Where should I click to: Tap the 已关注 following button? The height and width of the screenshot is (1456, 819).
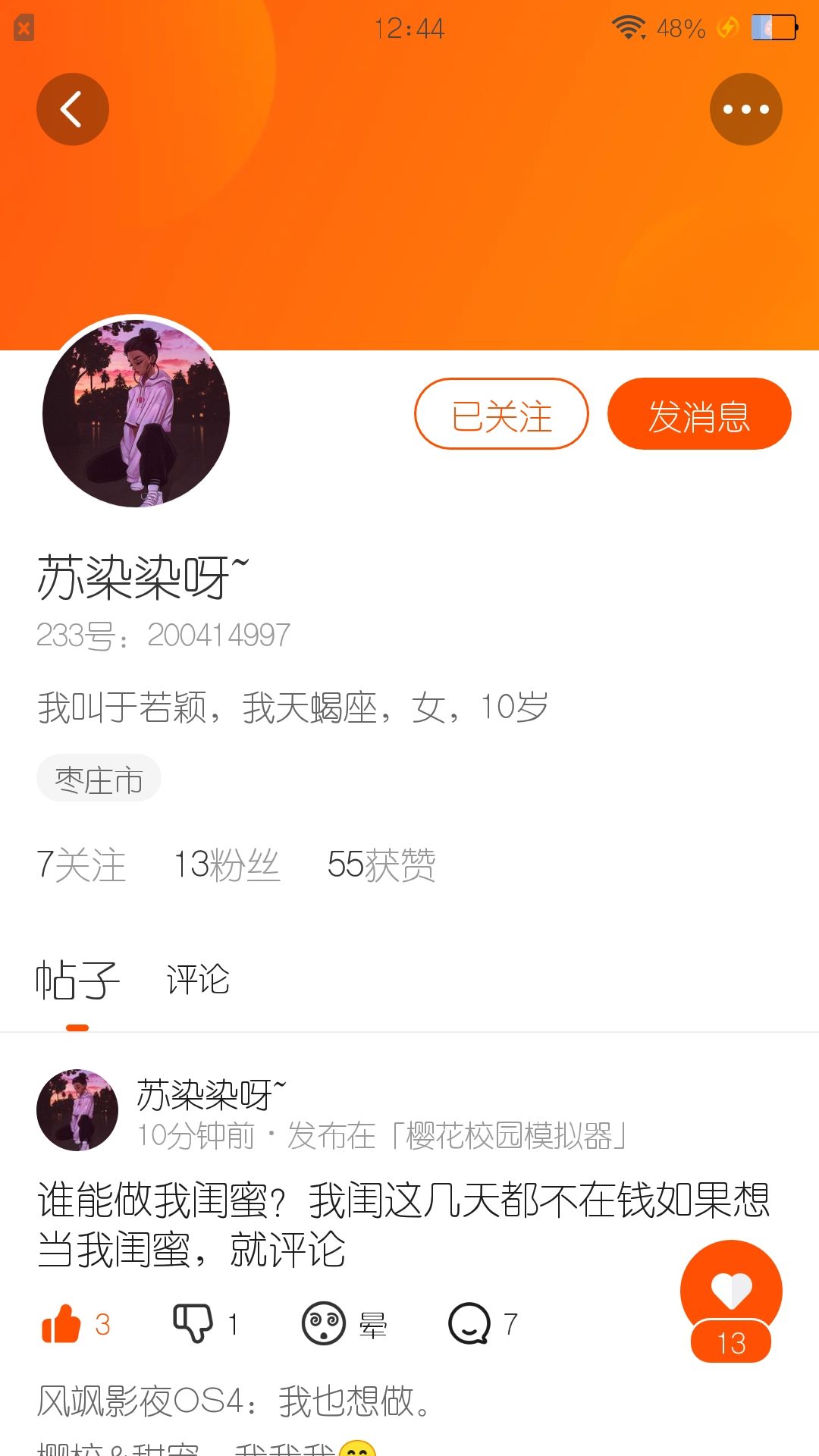(501, 414)
